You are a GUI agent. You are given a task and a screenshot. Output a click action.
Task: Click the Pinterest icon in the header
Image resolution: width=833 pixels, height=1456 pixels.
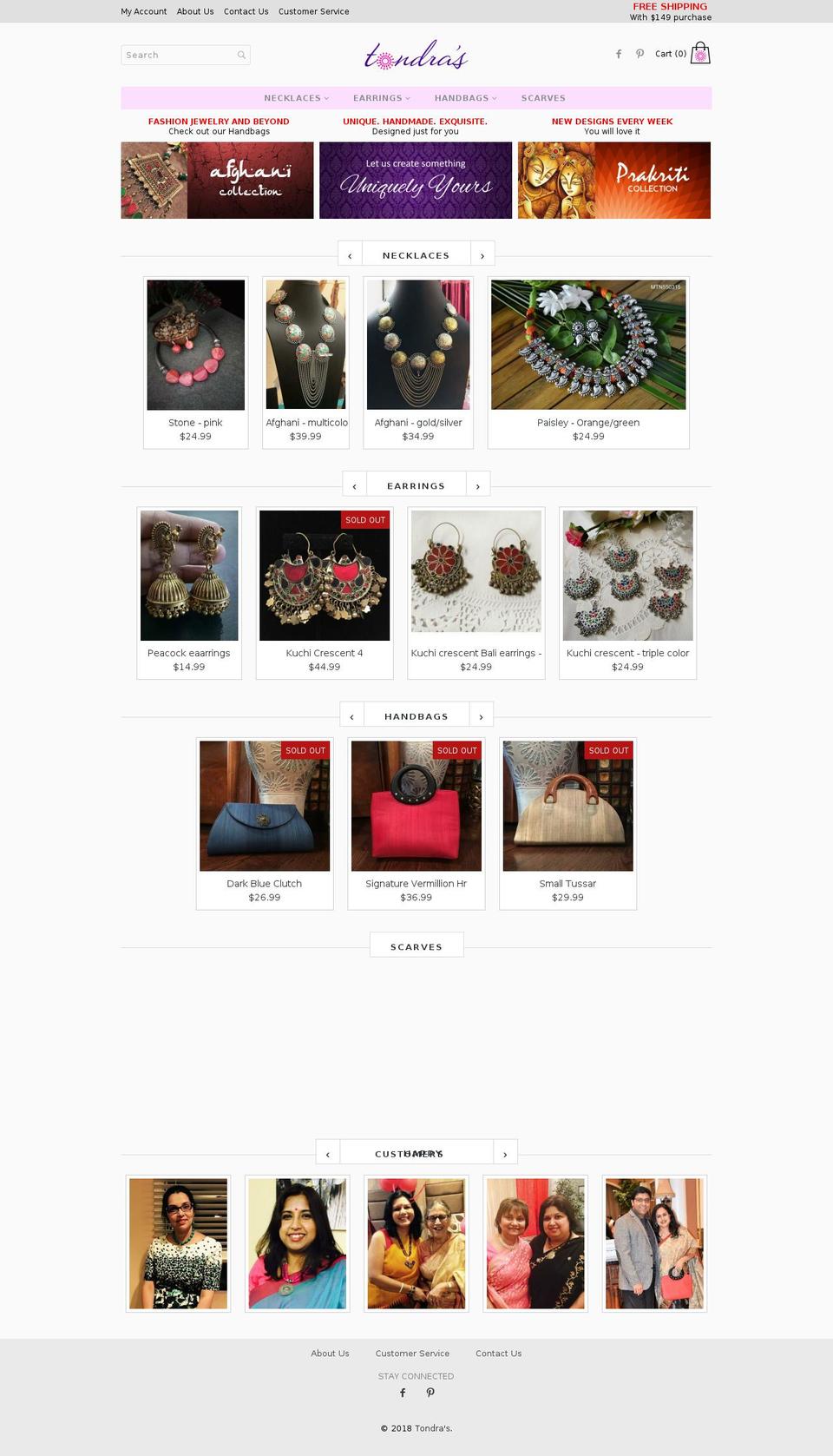click(640, 54)
